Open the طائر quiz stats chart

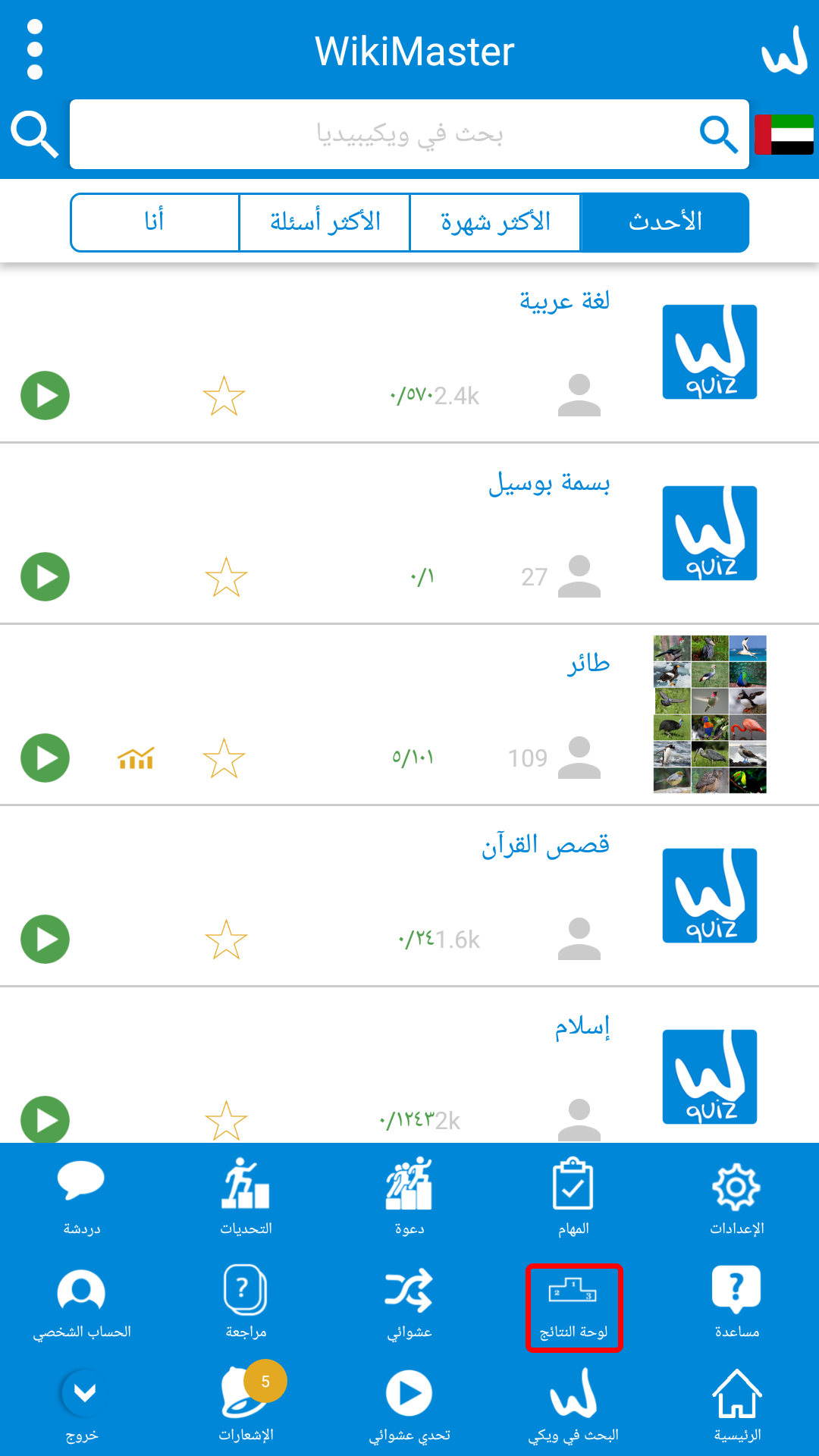pos(136,758)
